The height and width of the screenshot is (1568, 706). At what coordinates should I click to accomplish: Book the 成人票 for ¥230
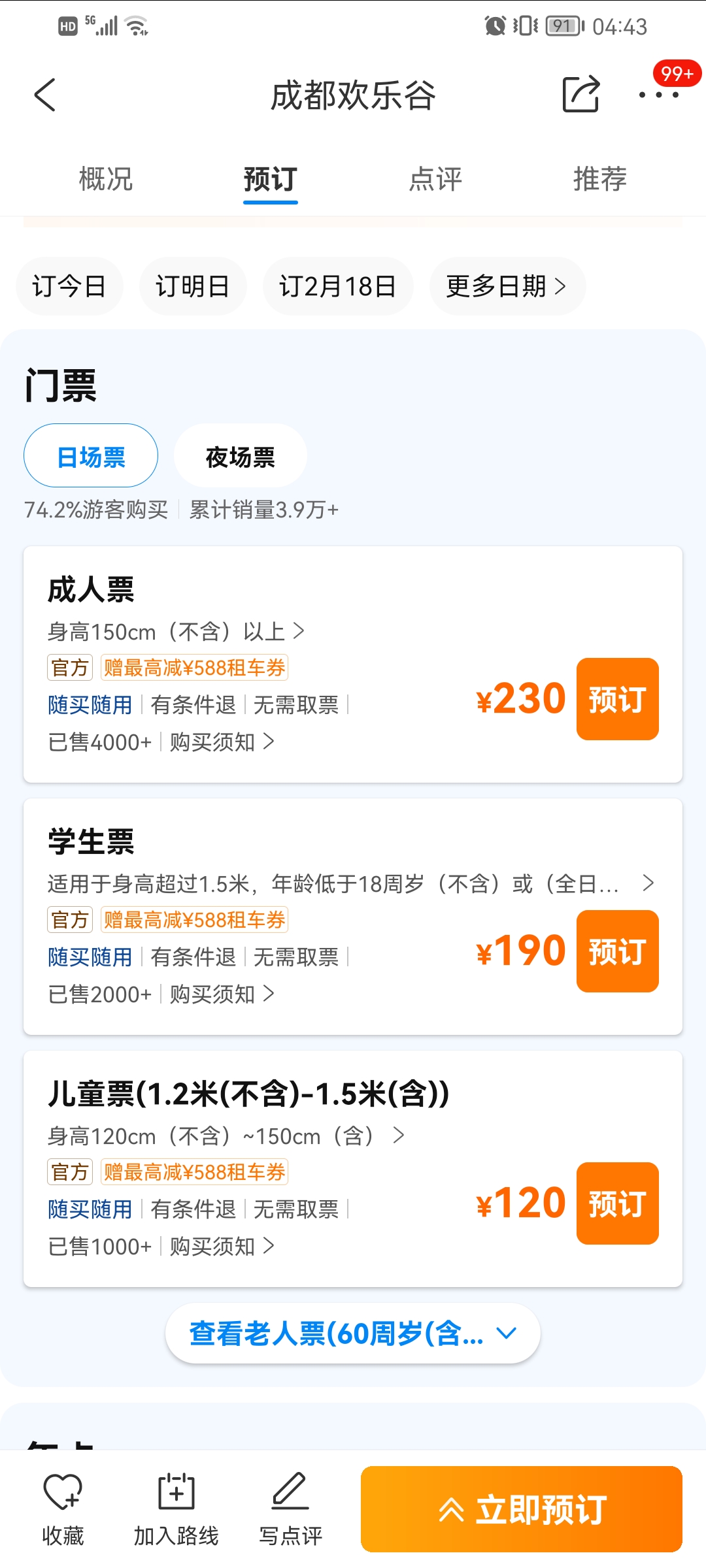tap(617, 699)
